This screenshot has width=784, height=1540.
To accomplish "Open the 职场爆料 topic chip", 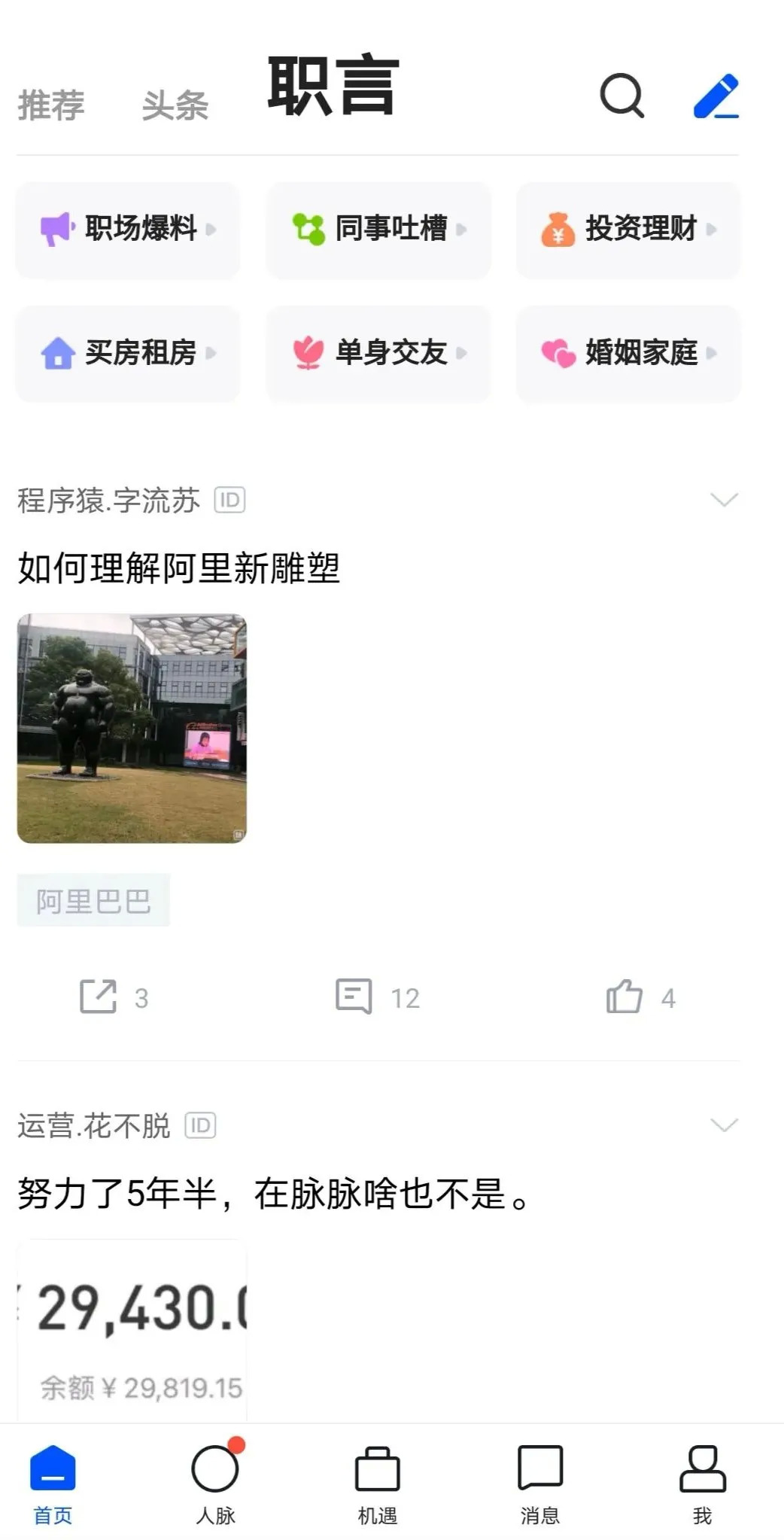I will pos(128,229).
